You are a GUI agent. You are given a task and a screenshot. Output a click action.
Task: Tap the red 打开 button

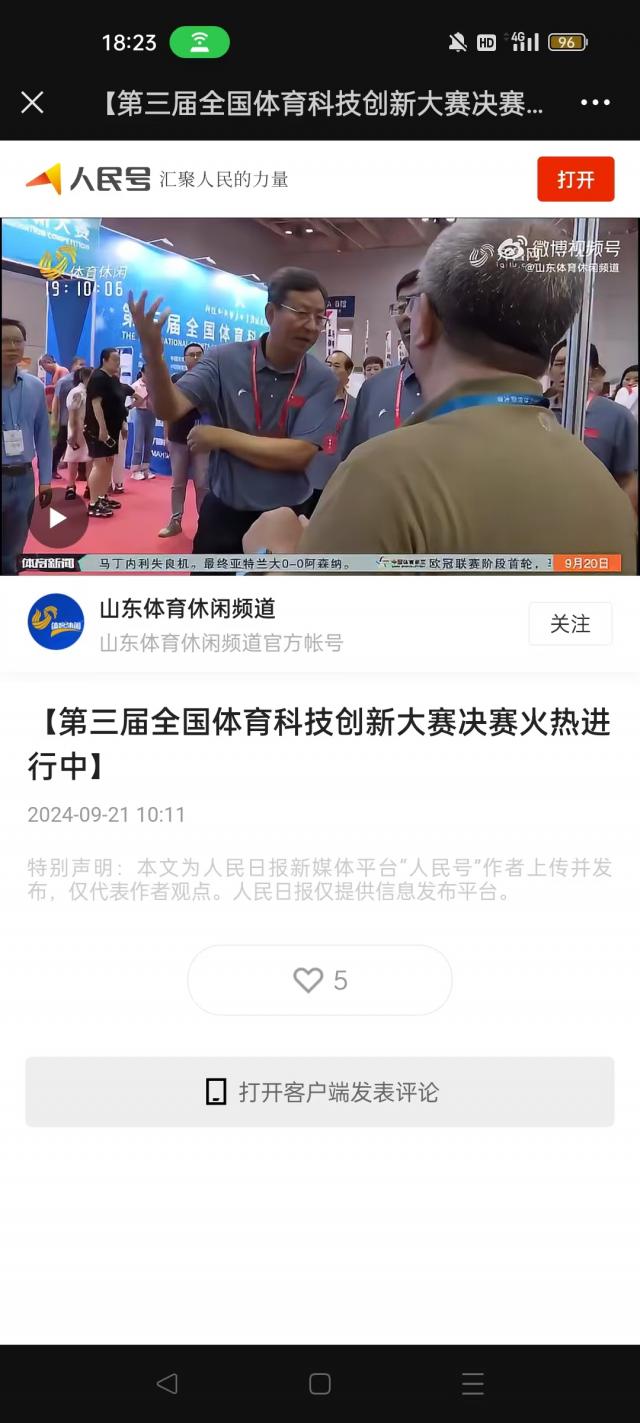click(x=575, y=179)
